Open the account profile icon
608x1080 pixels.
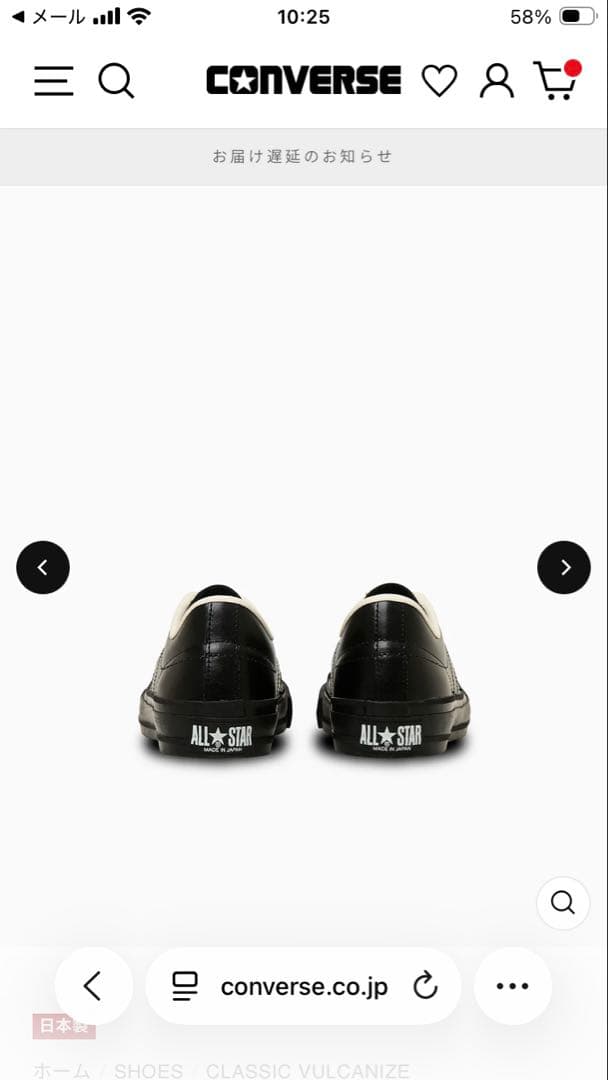tap(496, 81)
